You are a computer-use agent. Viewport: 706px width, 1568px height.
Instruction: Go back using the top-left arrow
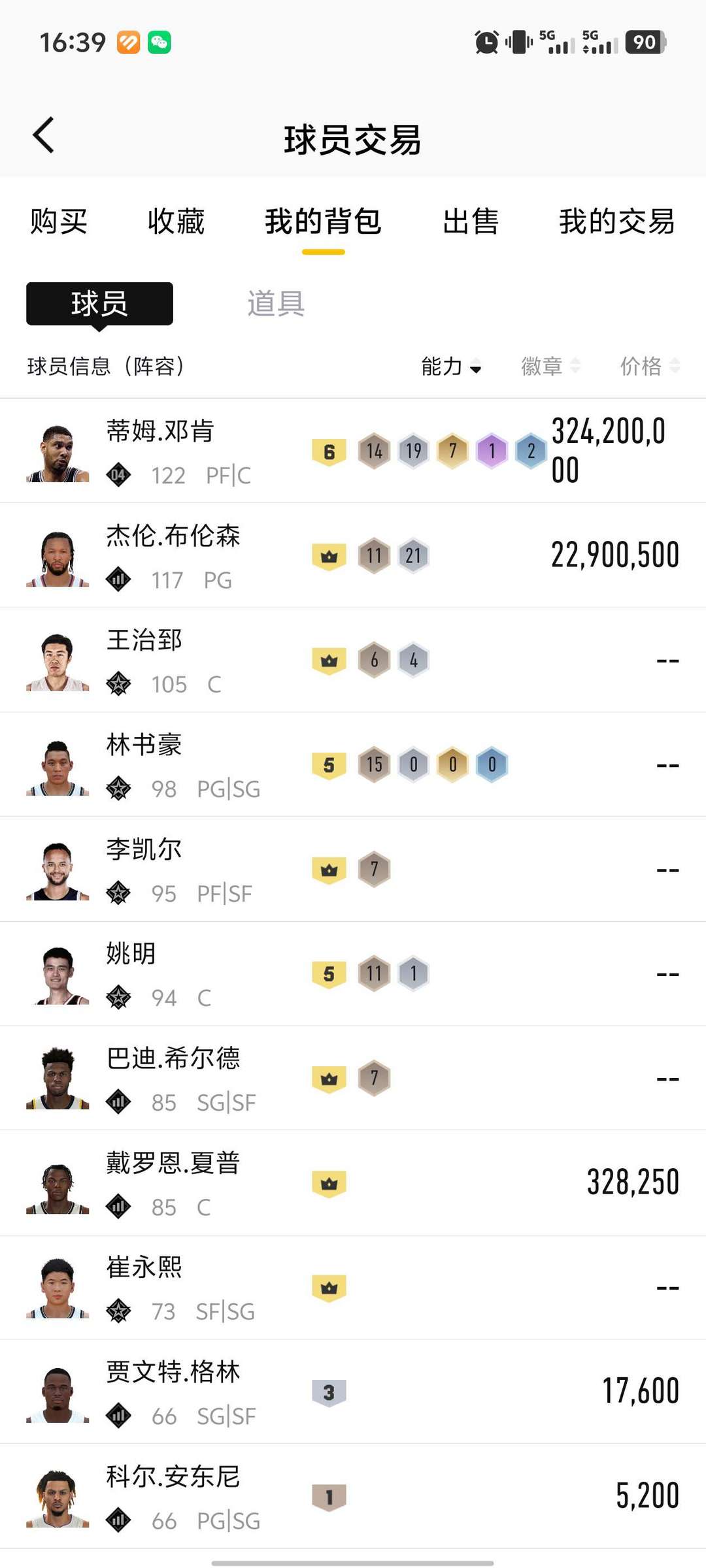click(44, 136)
